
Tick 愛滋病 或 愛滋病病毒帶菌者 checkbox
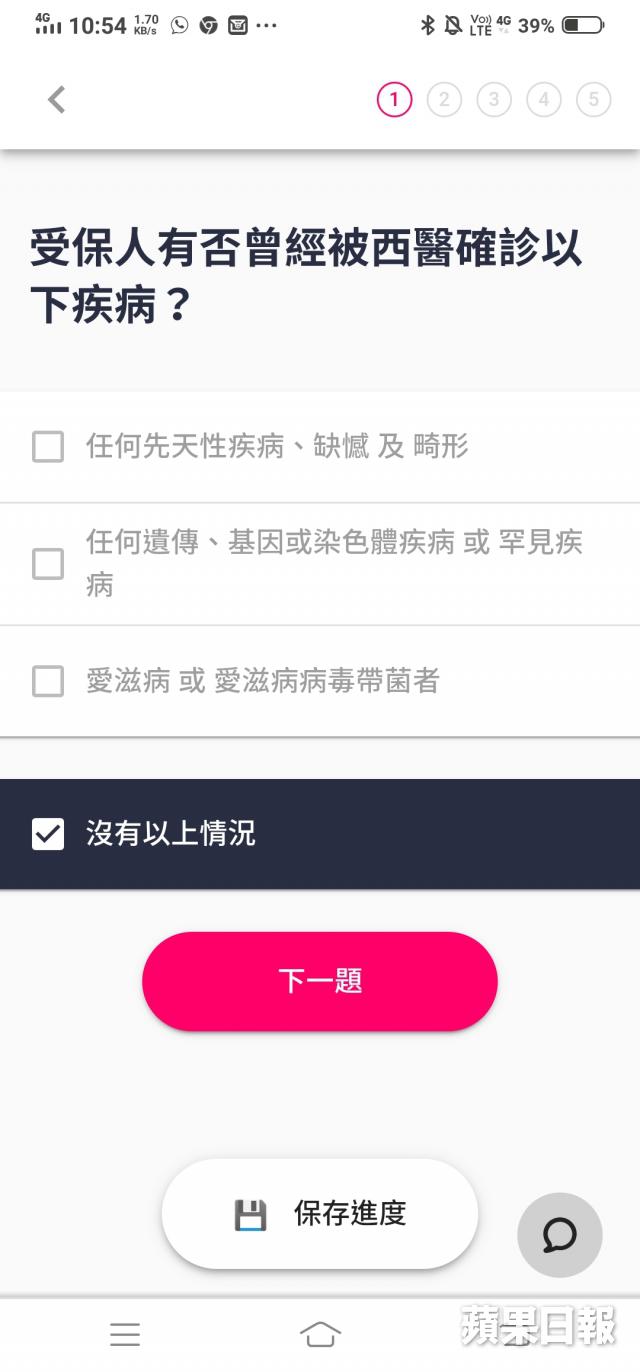click(x=48, y=681)
